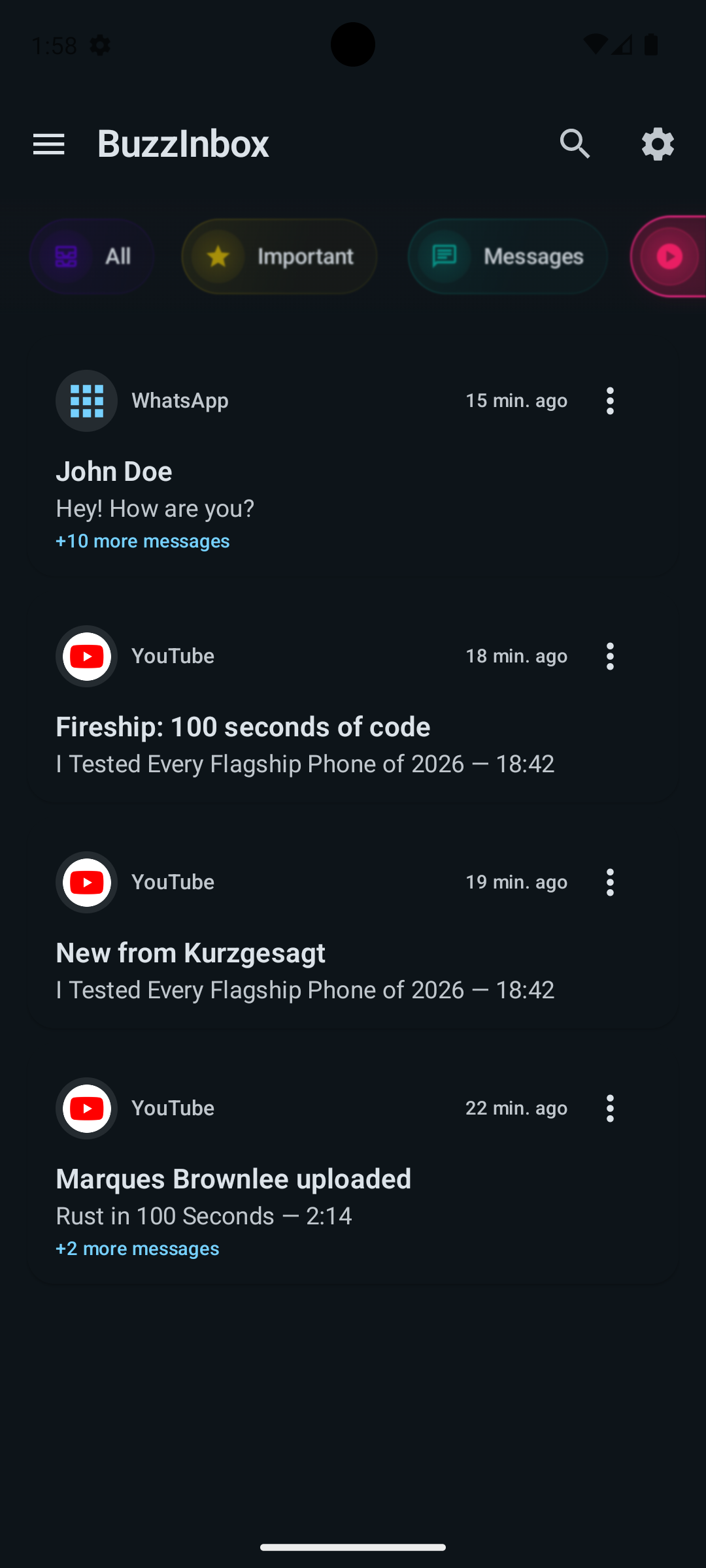Open the navigation drawer via hamburger icon
Viewport: 706px width, 1568px height.
48,144
